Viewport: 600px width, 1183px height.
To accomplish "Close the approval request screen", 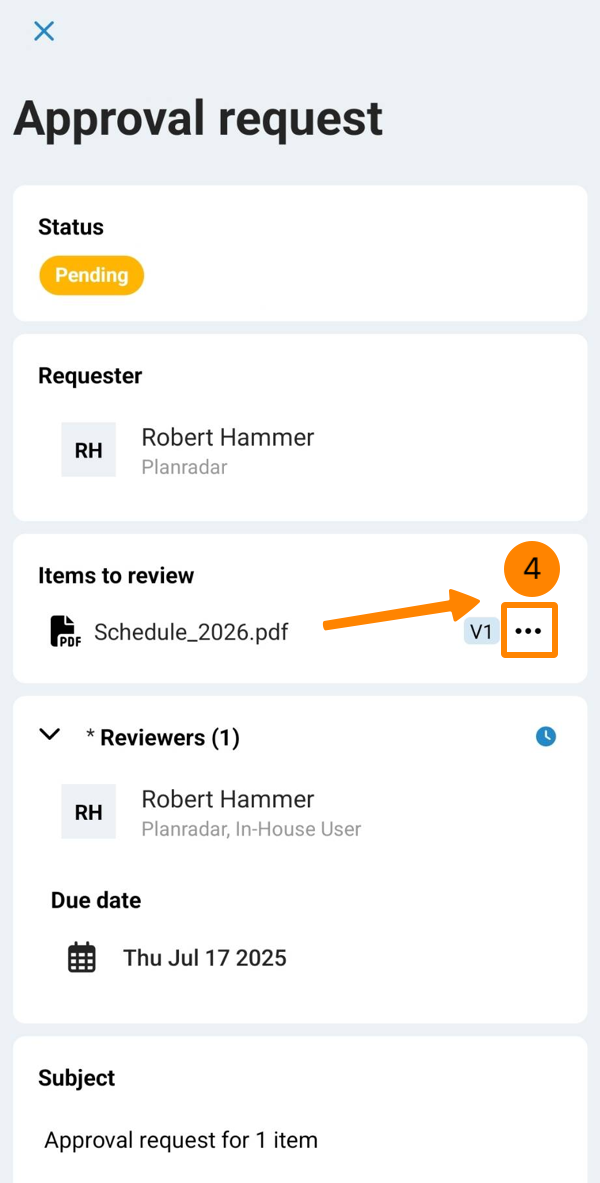I will (x=44, y=31).
